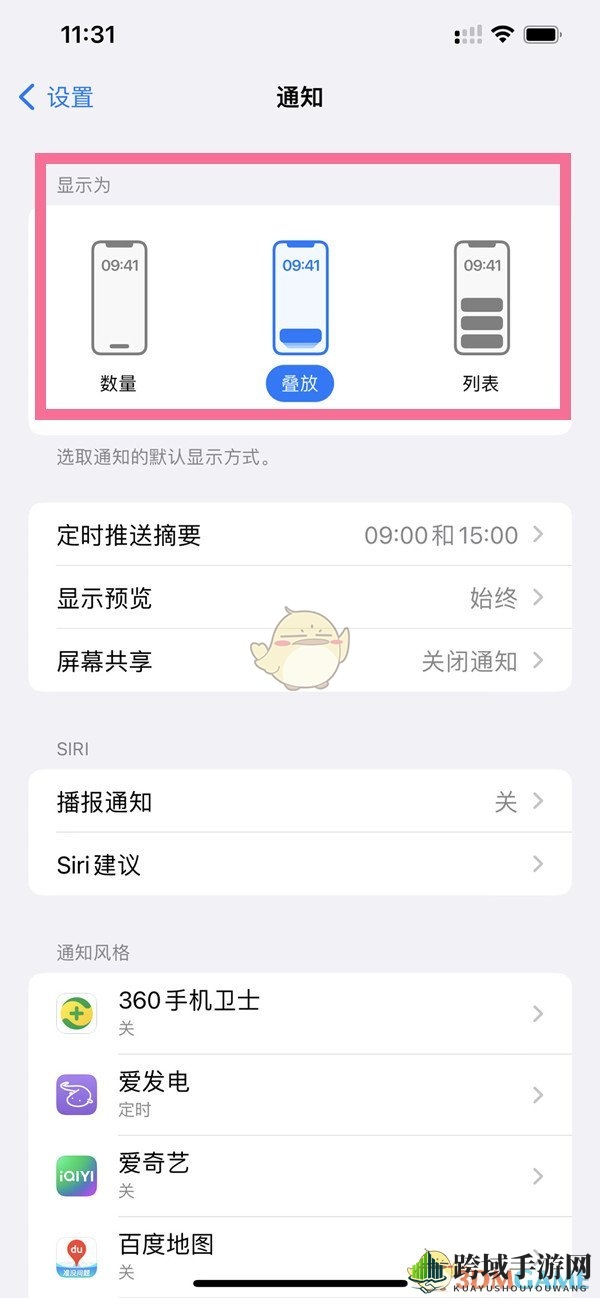Open notification settings for 爱发电
The width and height of the screenshot is (600, 1298).
coord(300,1095)
